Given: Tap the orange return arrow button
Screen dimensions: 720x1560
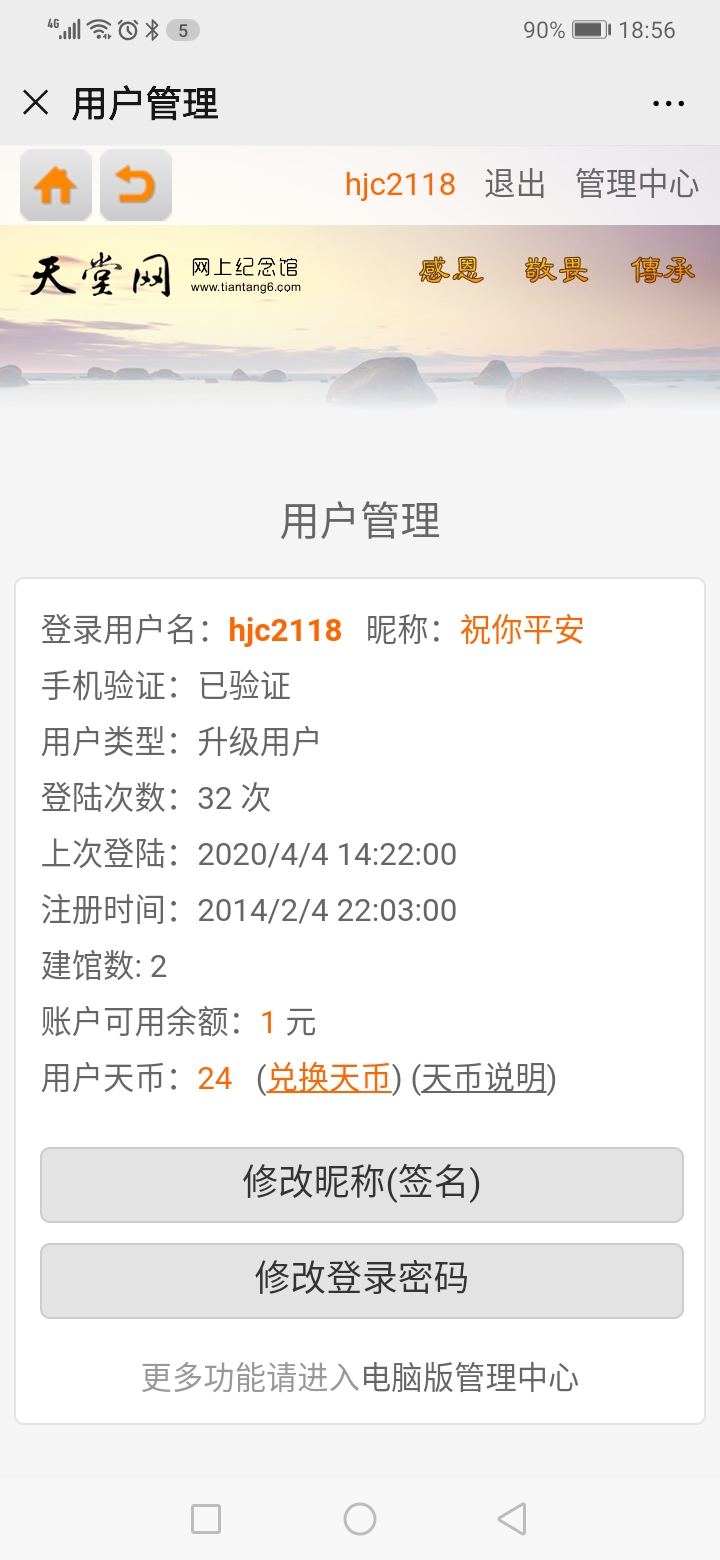Looking at the screenshot, I should click(136, 185).
